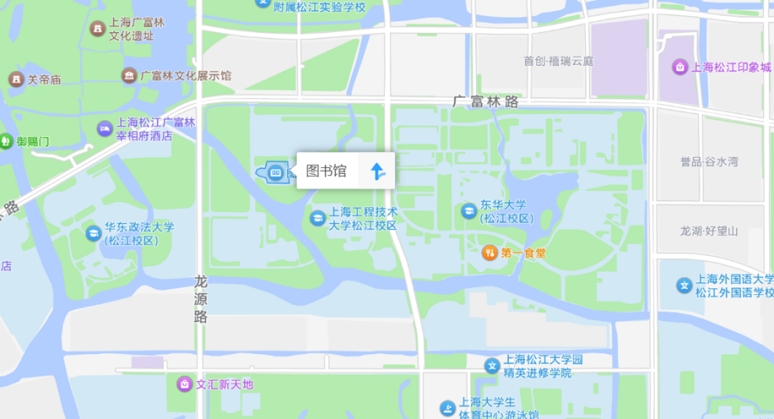Select the 上海松江广富林宰相府酒店 hotel marker

tap(104, 128)
